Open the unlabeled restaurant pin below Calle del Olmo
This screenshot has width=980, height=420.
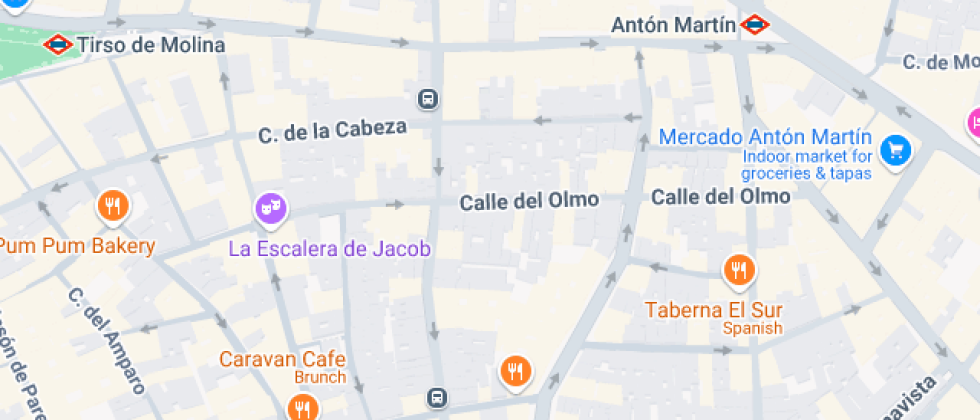[515, 371]
